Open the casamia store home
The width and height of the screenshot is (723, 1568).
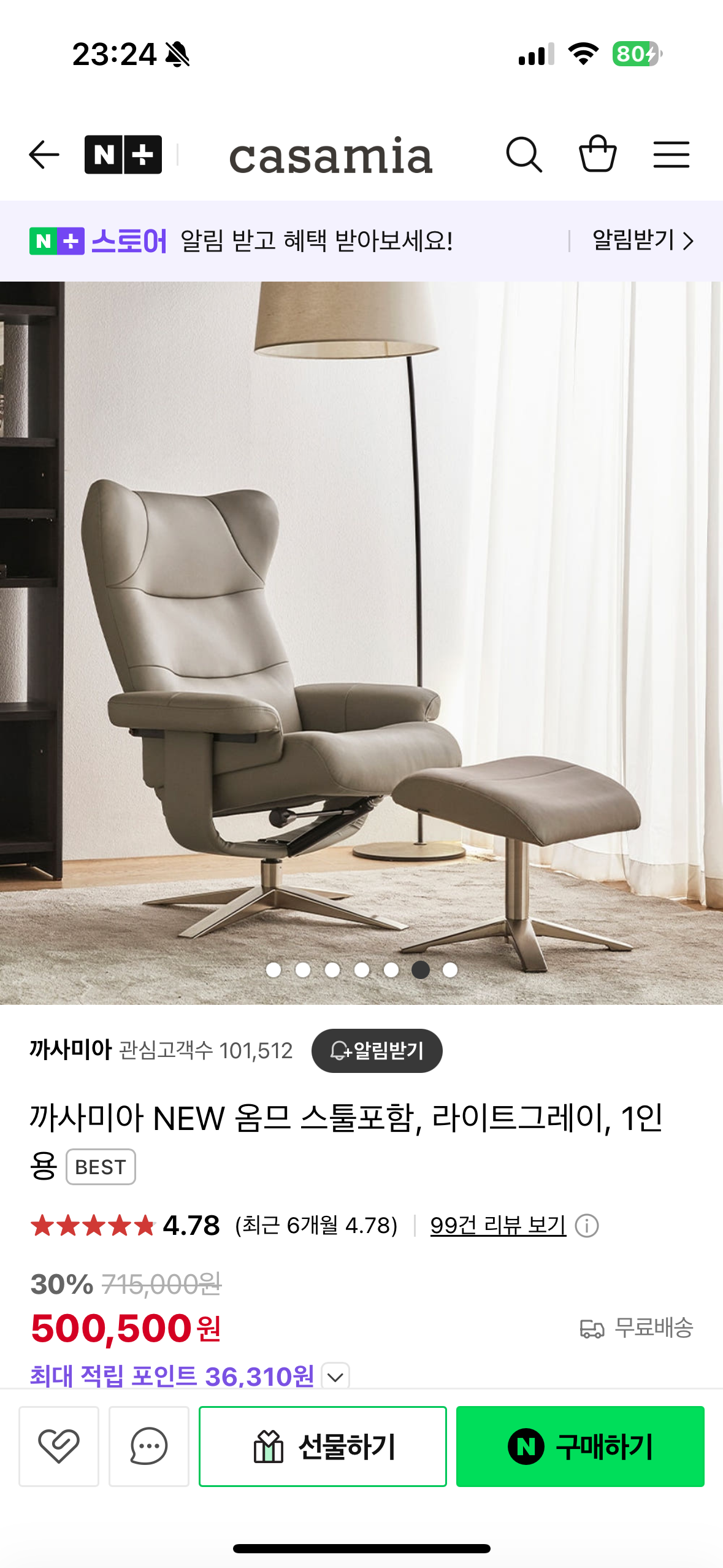pos(331,156)
